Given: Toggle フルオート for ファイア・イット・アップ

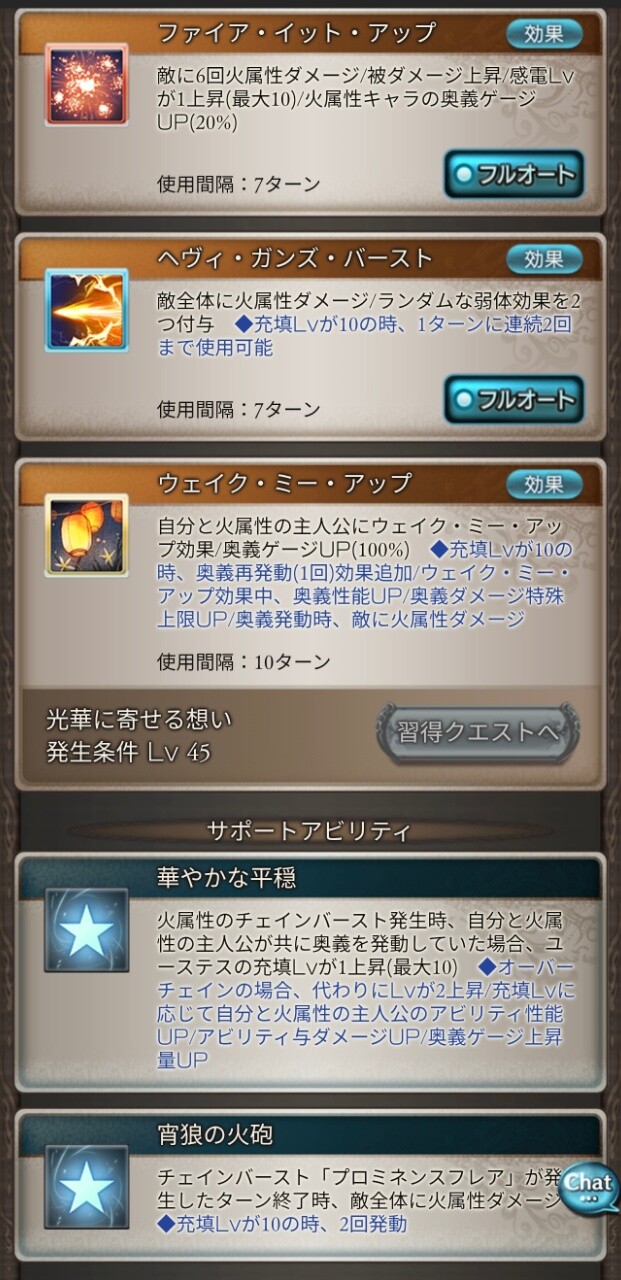Looking at the screenshot, I should [x=514, y=175].
